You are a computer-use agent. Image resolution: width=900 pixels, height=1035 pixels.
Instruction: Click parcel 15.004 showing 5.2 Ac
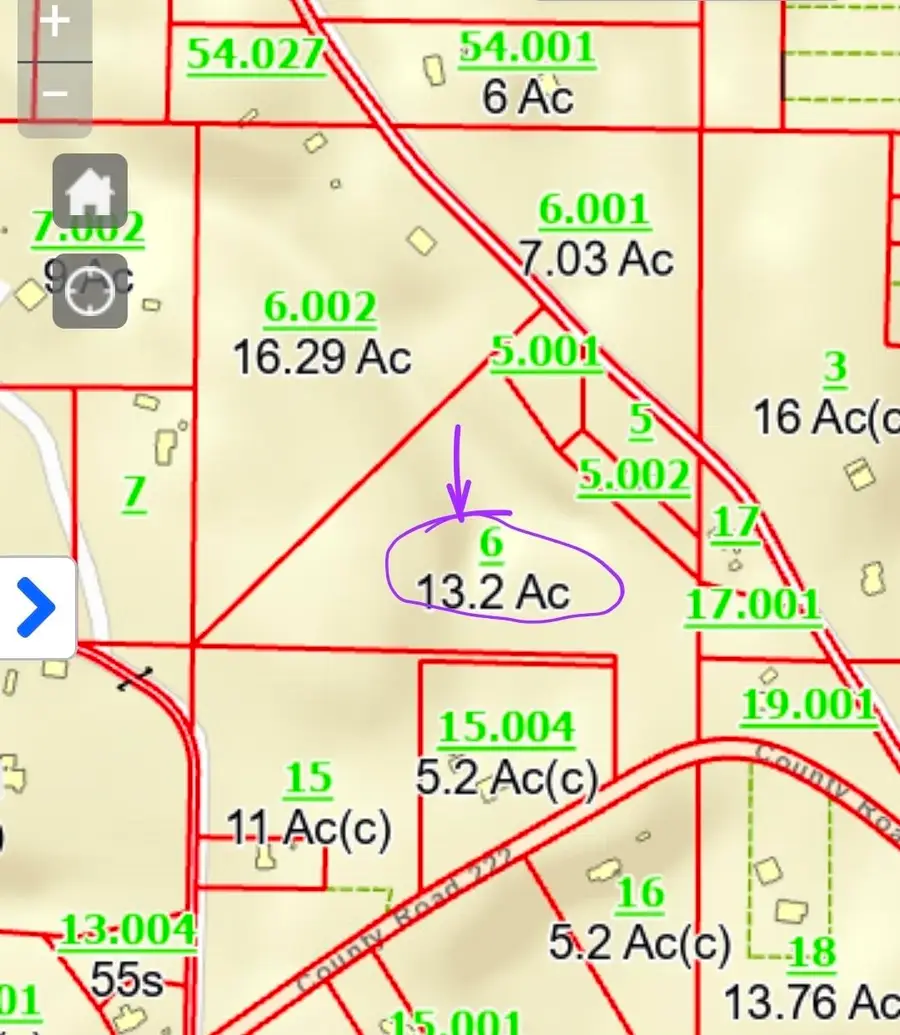(x=506, y=728)
